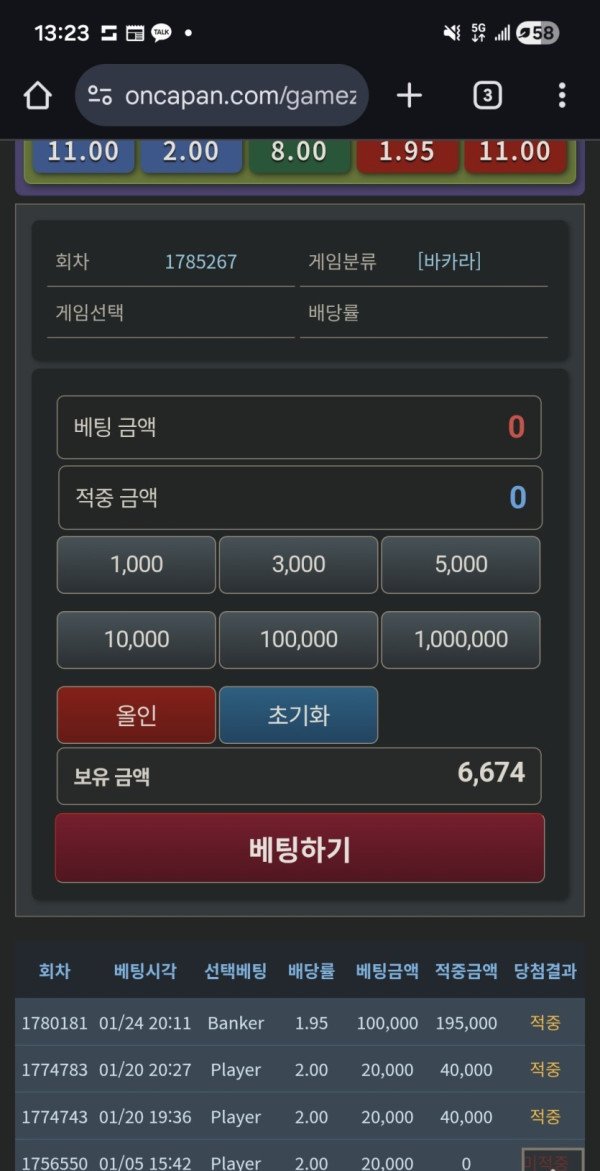Open the tab switcher showing 3

(x=486, y=96)
